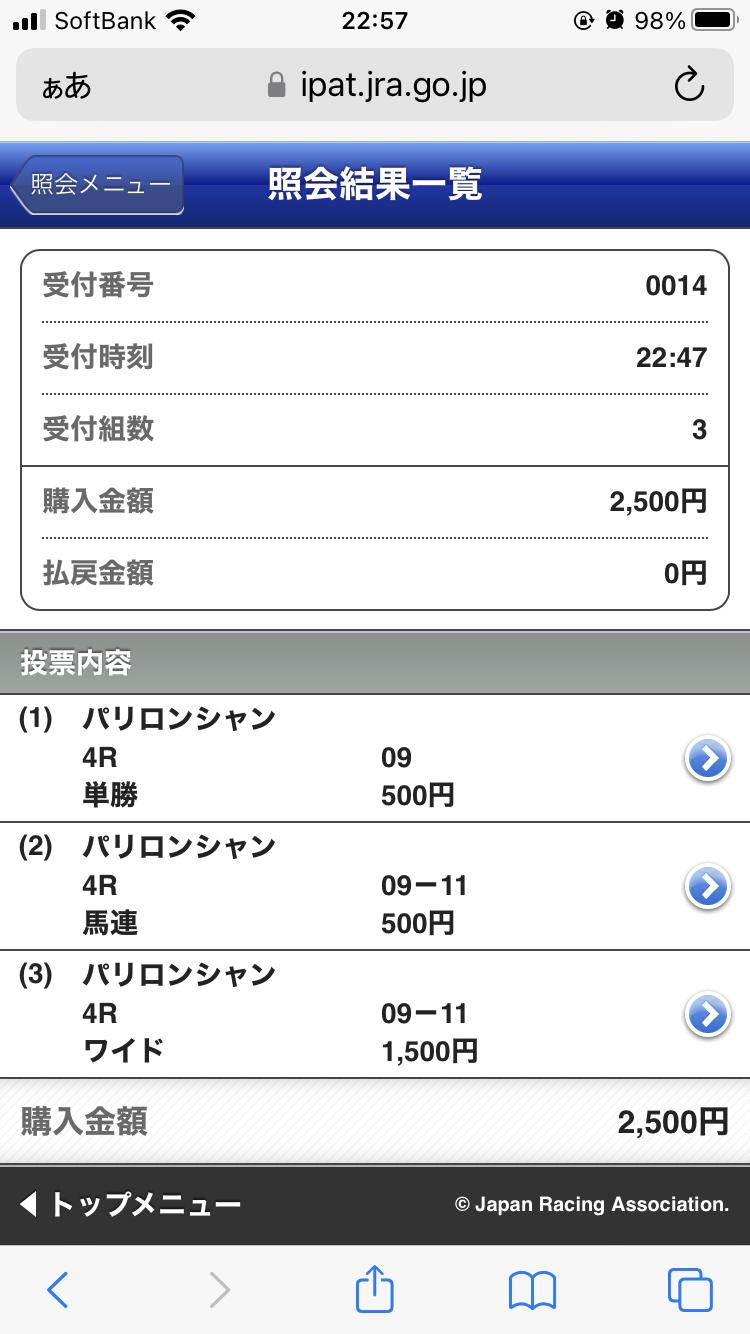Open details for the 馬連 09-11 bet
Screen dimensions: 750x1334
707,886
